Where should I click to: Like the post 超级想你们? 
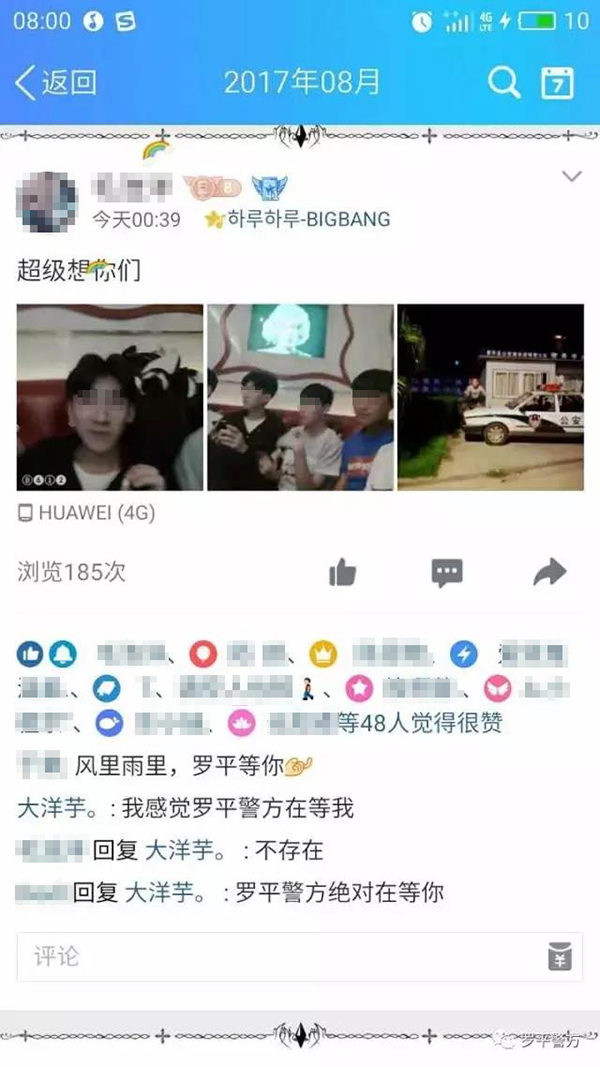click(343, 572)
